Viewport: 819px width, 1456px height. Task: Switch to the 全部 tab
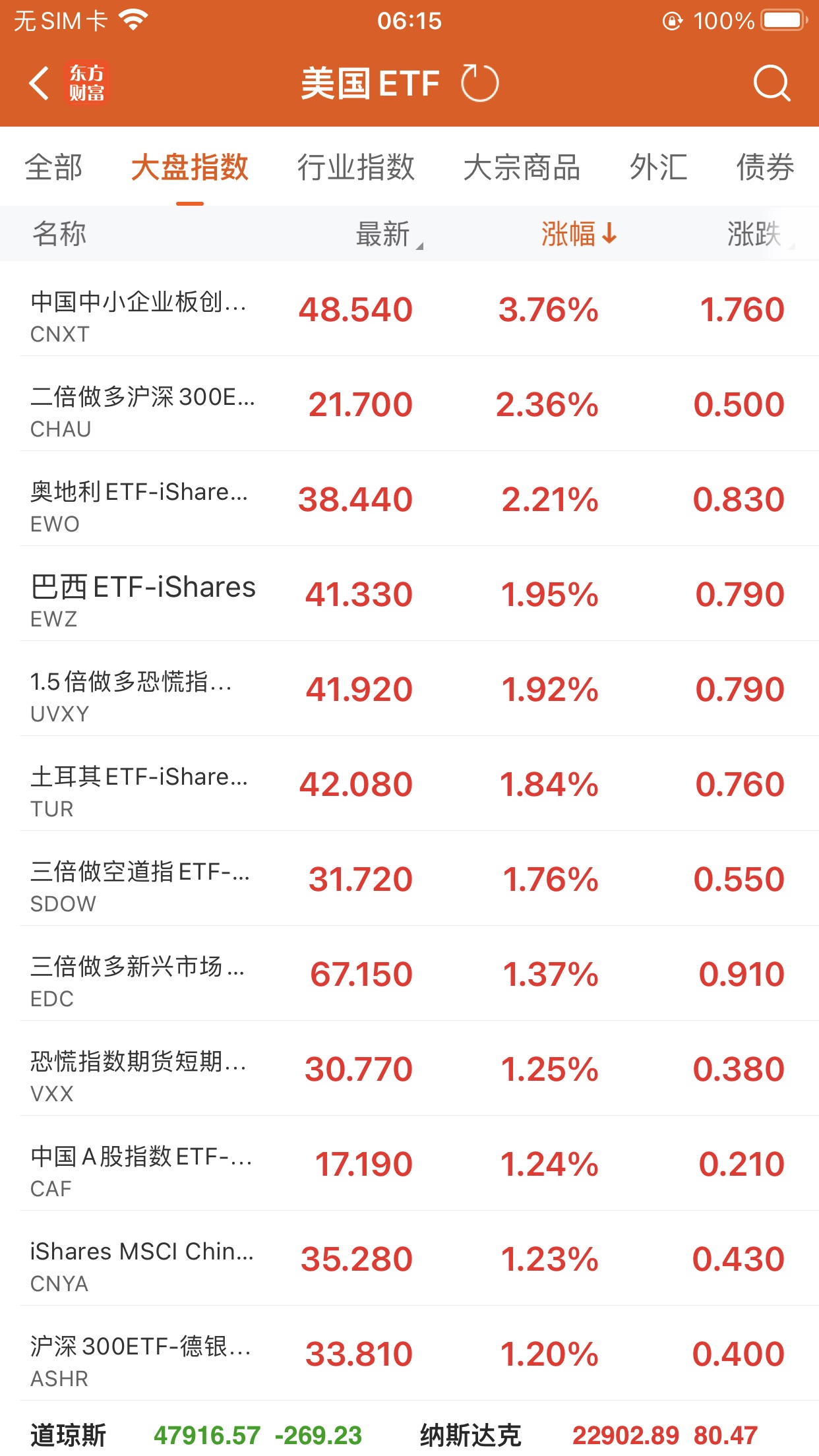[x=54, y=167]
